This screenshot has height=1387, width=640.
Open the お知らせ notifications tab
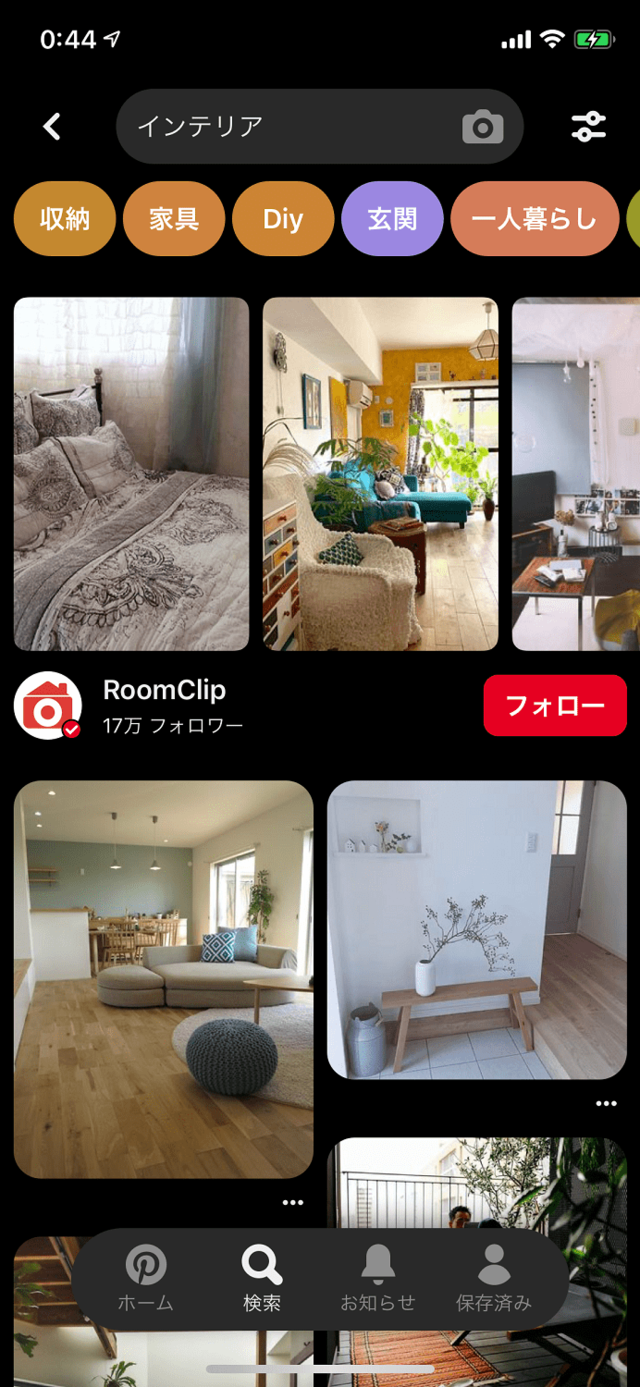pos(378,1279)
